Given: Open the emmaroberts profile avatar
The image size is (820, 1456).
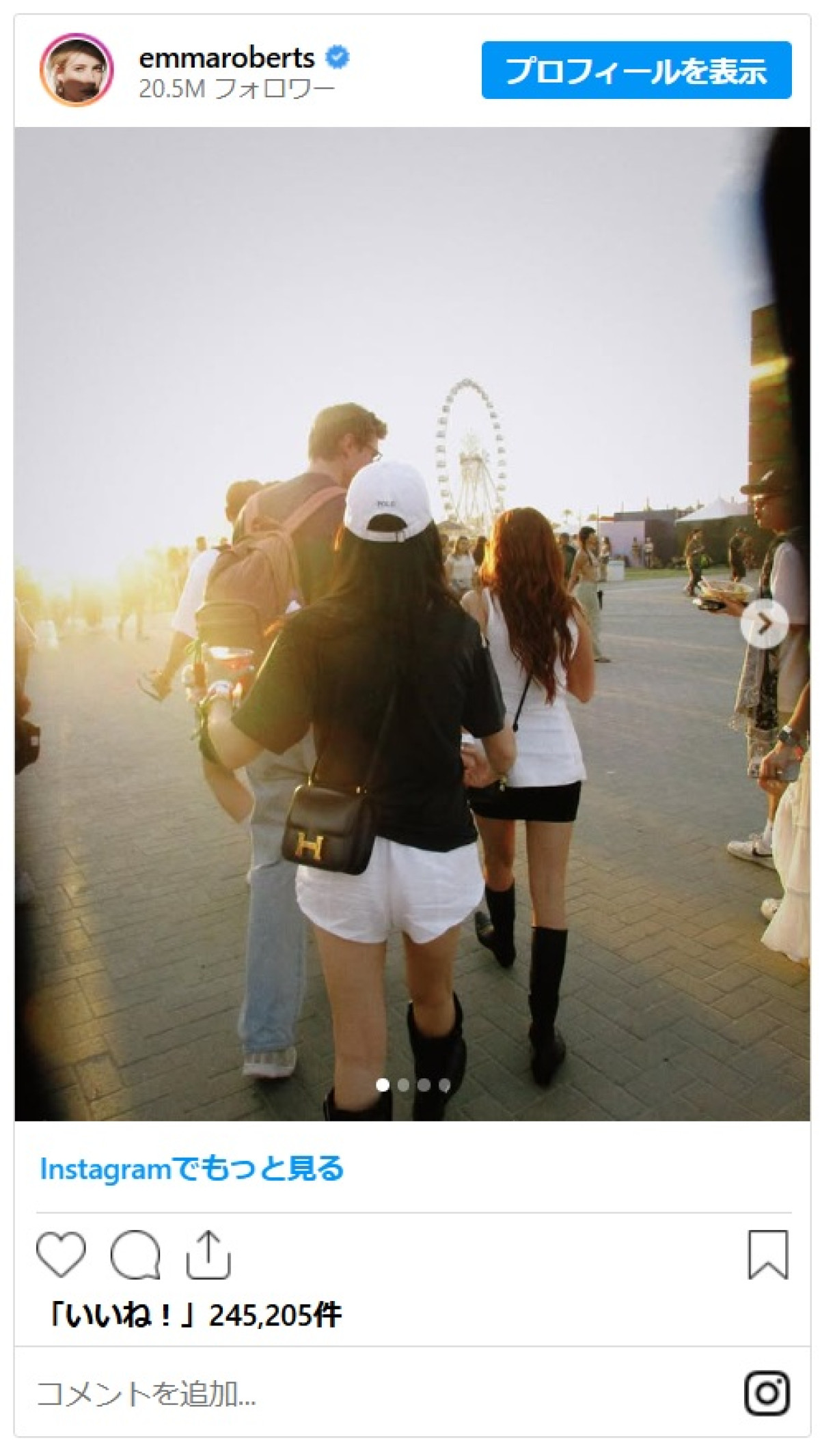Looking at the screenshot, I should [77, 70].
